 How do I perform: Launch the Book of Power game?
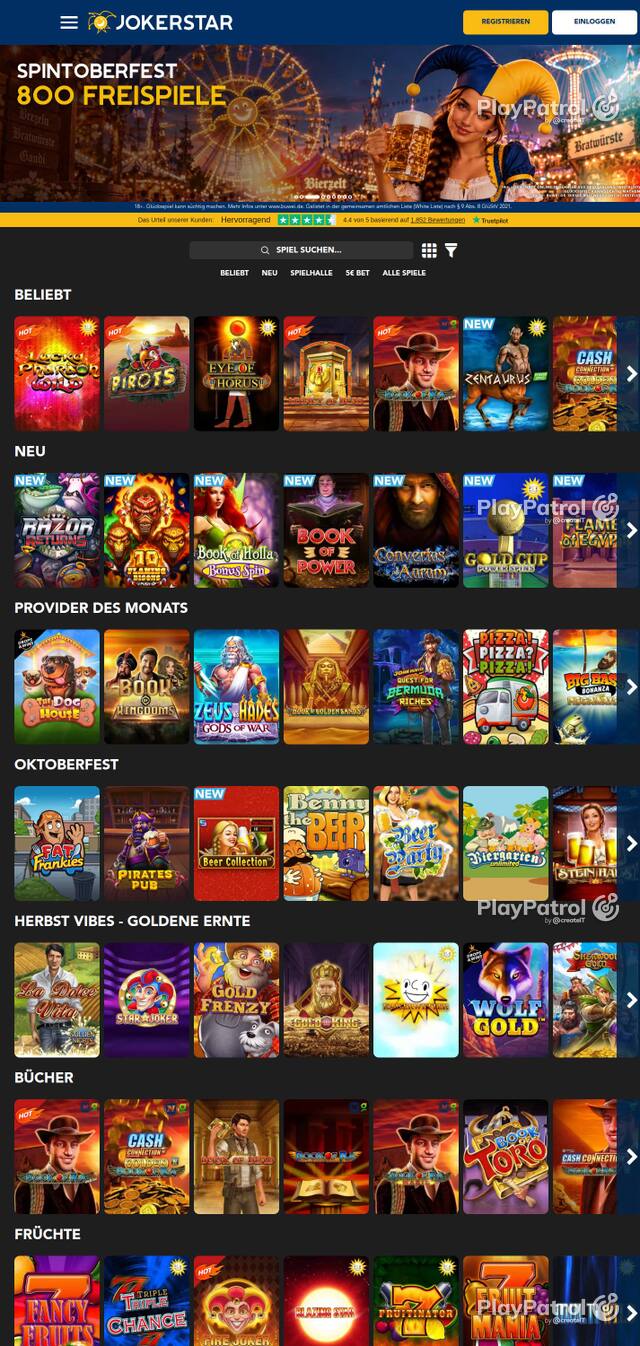pyautogui.click(x=326, y=530)
